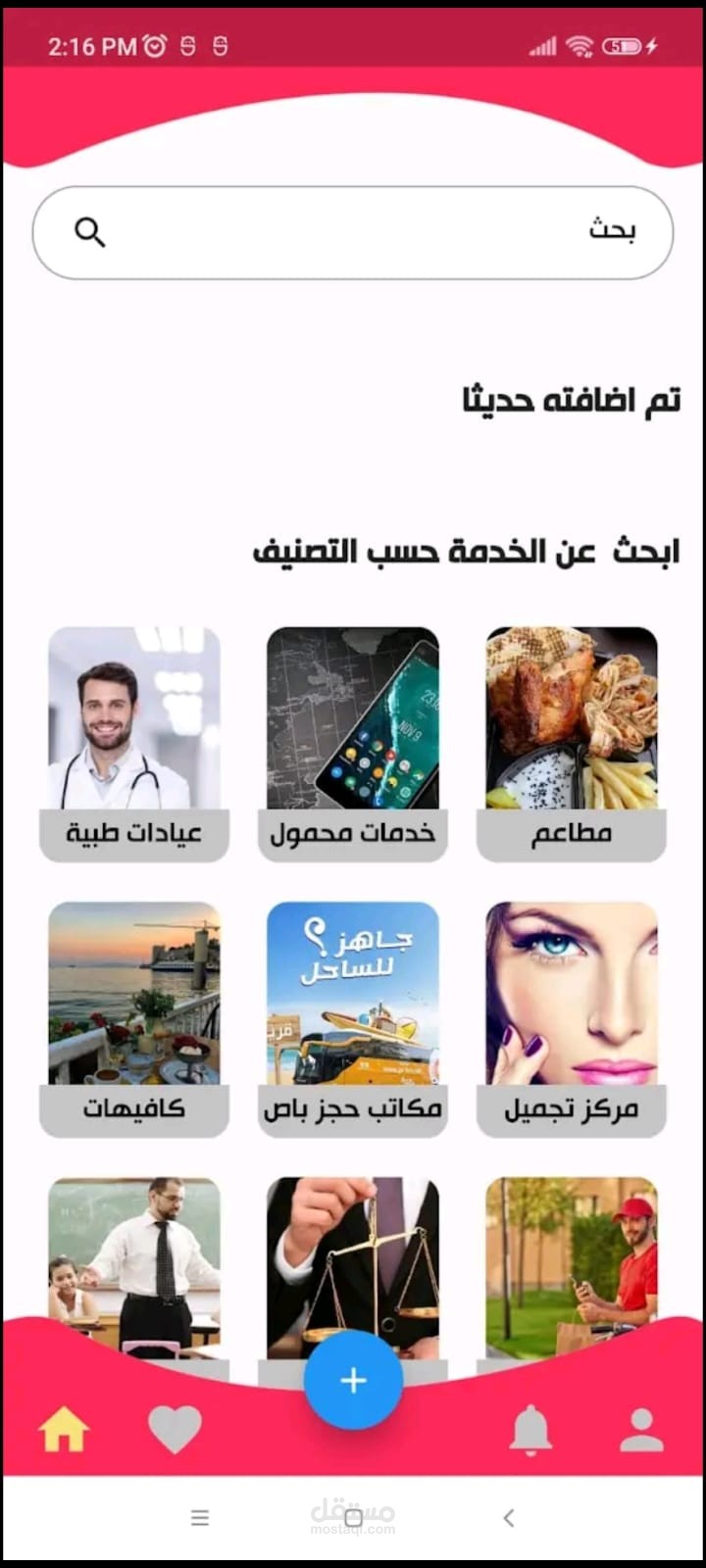This screenshot has width=706, height=1568.
Task: Open the recent apps menu button
Action: click(200, 1518)
